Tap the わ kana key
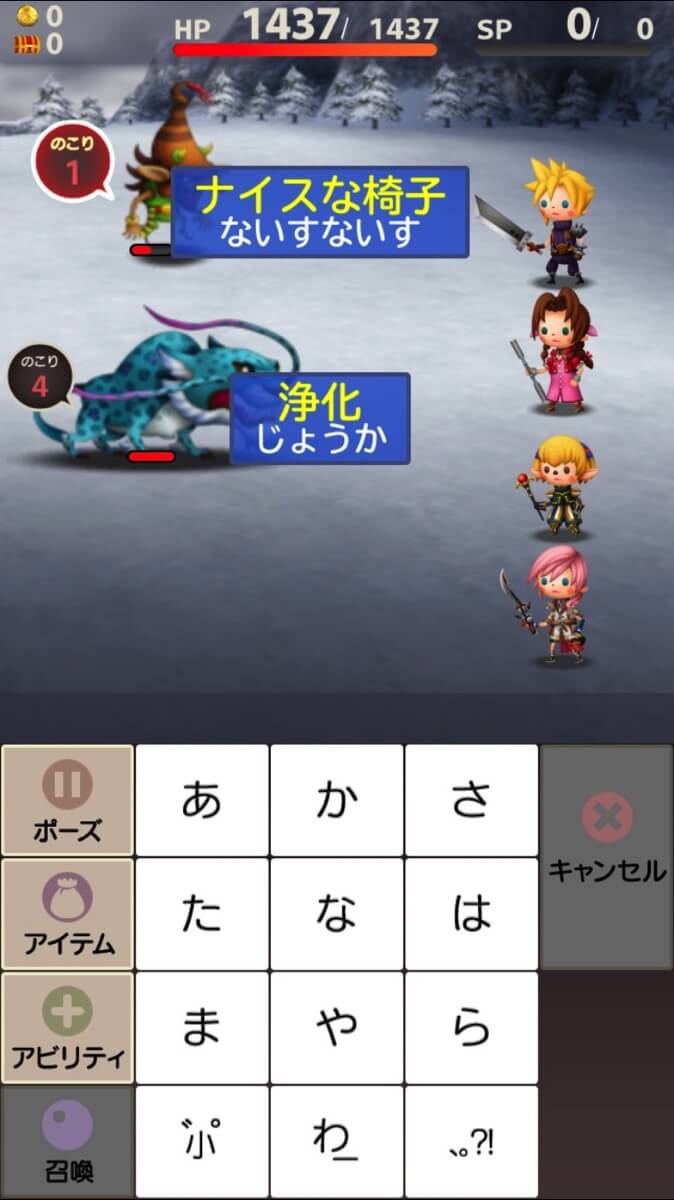 click(x=337, y=1141)
